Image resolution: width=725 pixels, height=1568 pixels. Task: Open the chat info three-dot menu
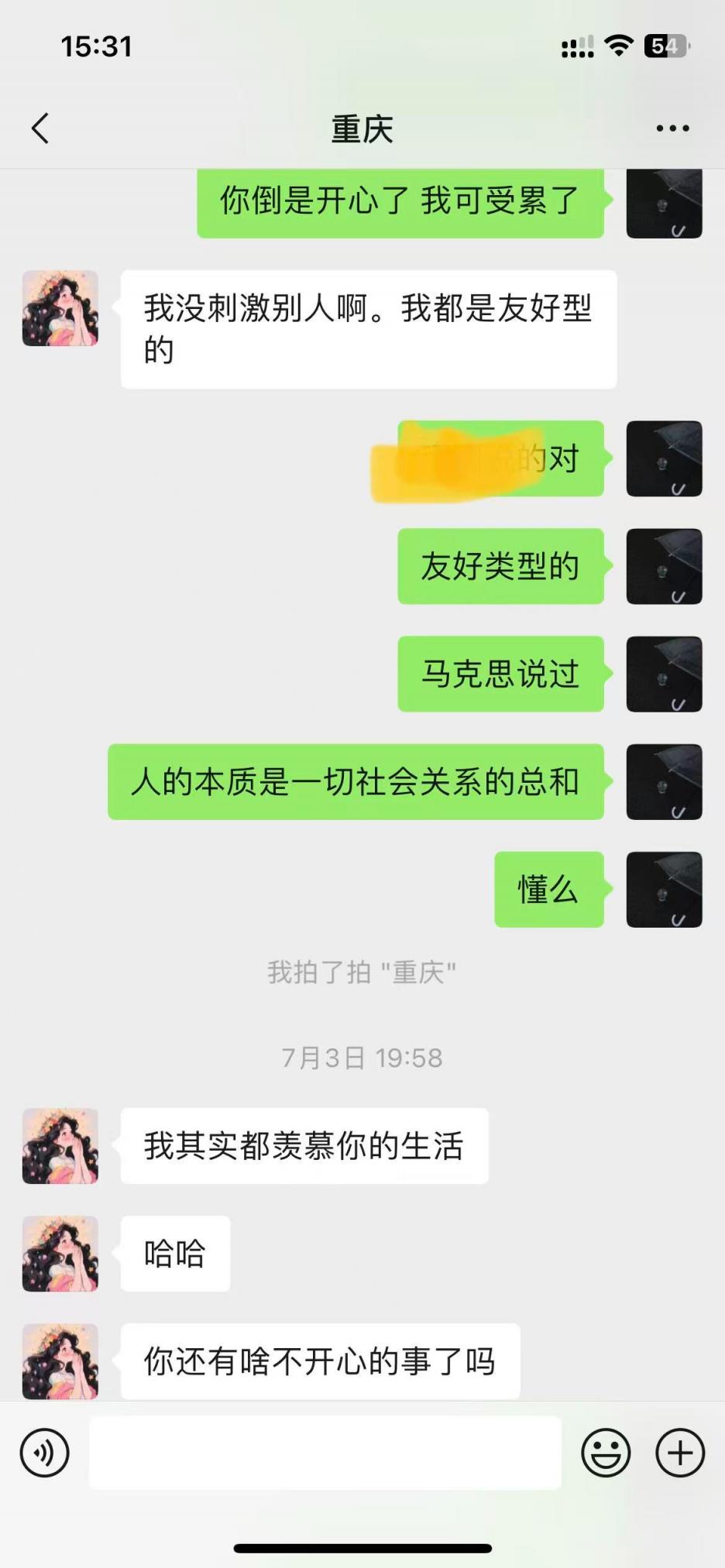(672, 129)
